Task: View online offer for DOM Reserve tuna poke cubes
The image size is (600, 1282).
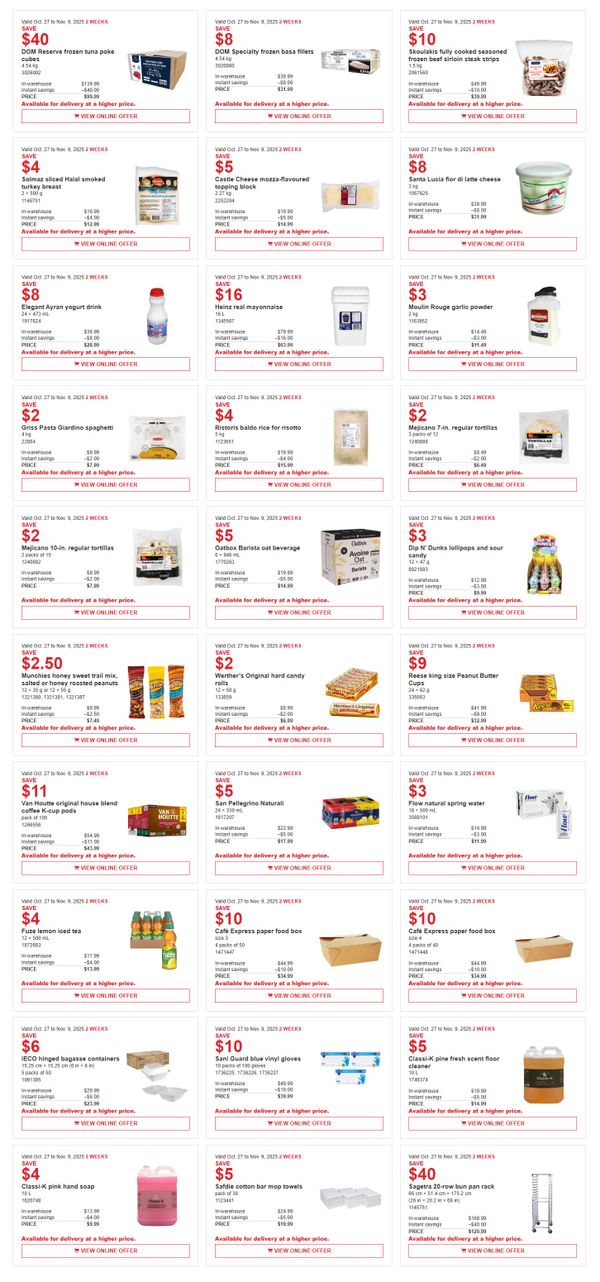Action: click(105, 116)
